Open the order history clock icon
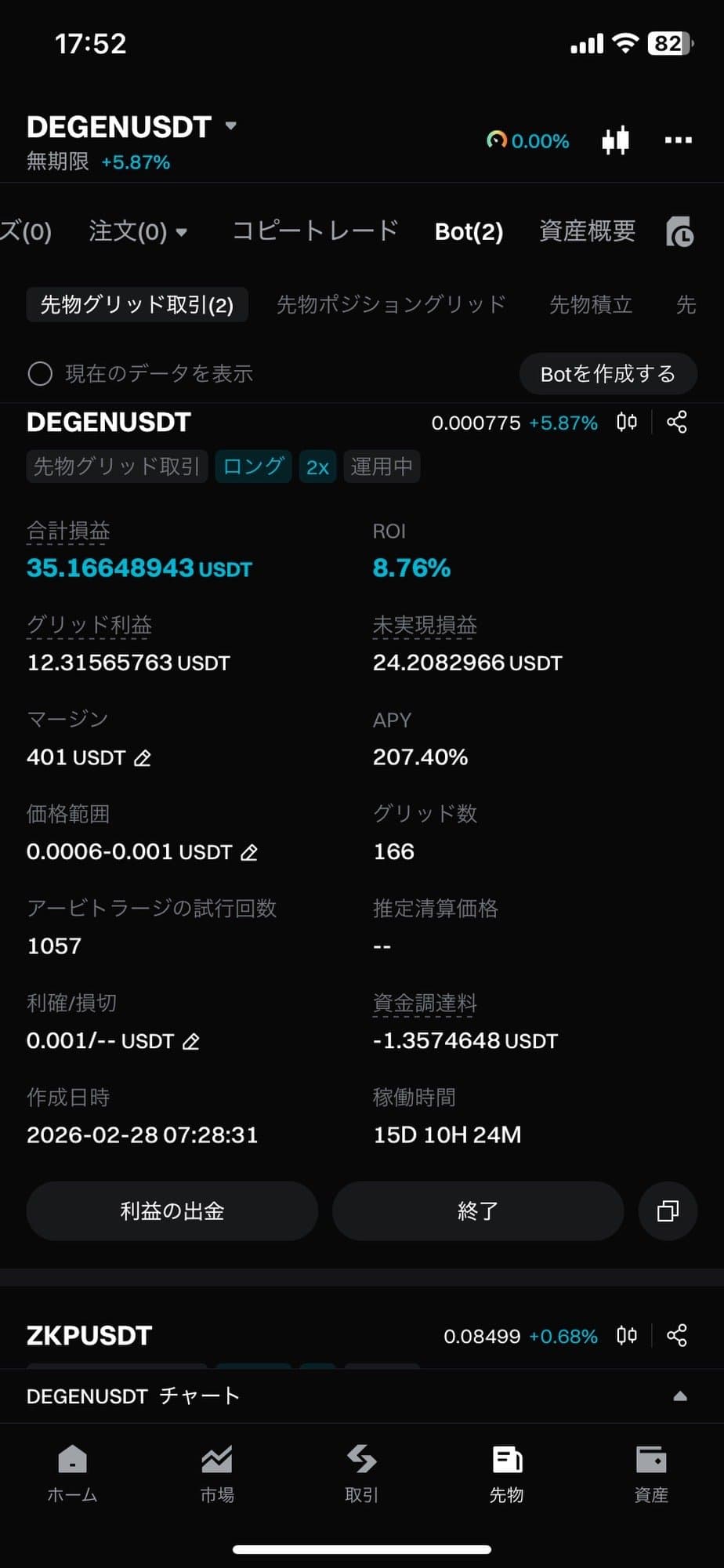 coord(679,233)
